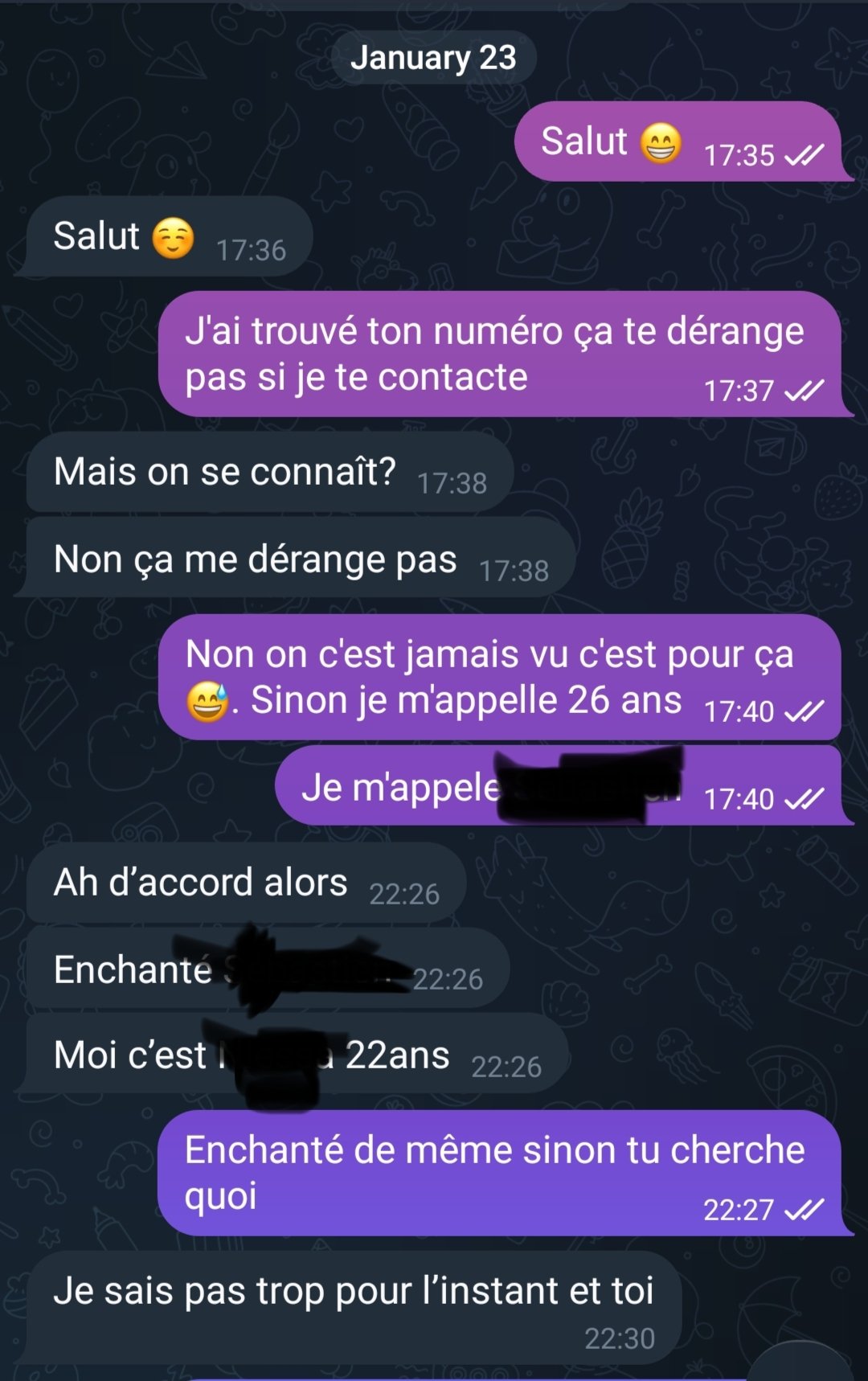This screenshot has width=868, height=1381.
Task: Tap the "Mais on se connaît?" message
Action: click(269, 473)
